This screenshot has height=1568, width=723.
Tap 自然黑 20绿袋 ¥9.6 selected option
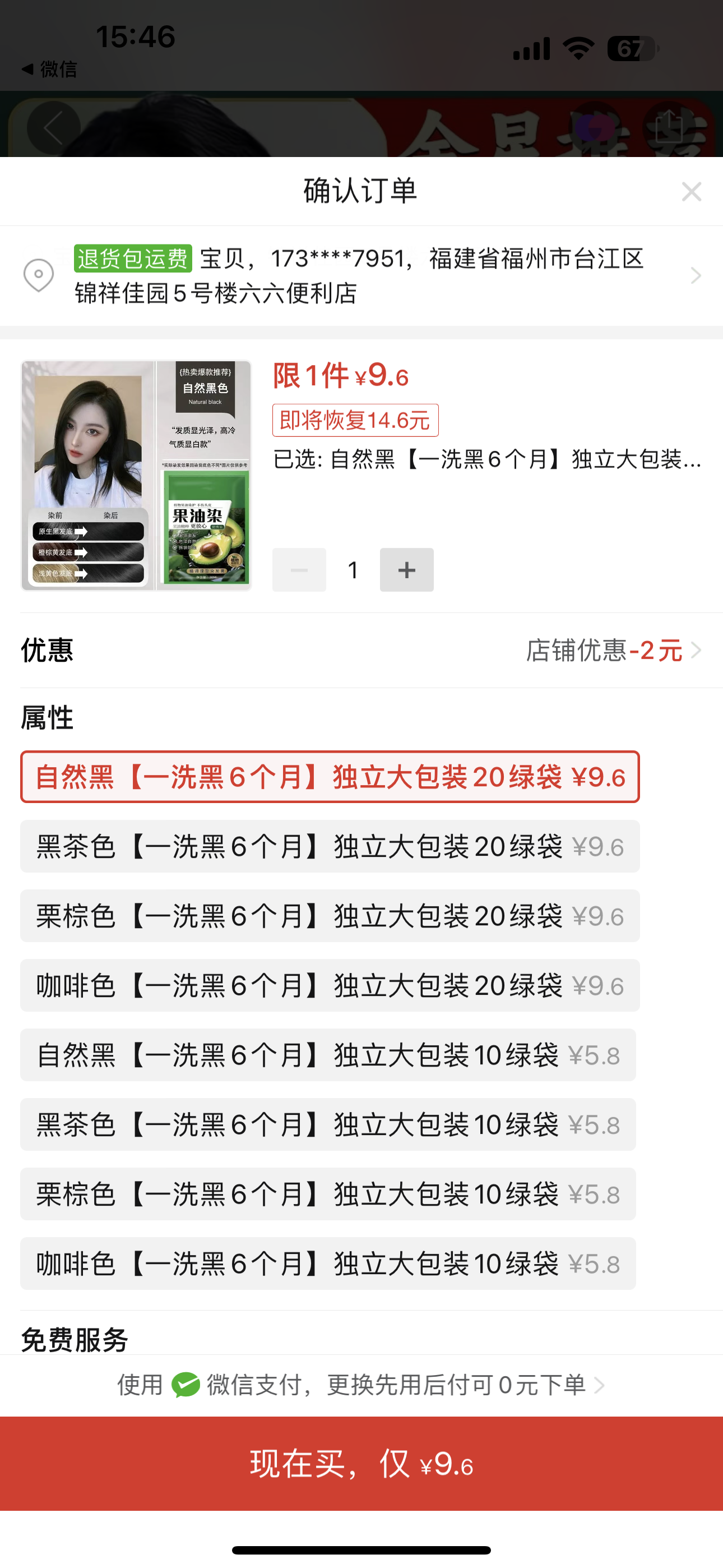pyautogui.click(x=329, y=777)
